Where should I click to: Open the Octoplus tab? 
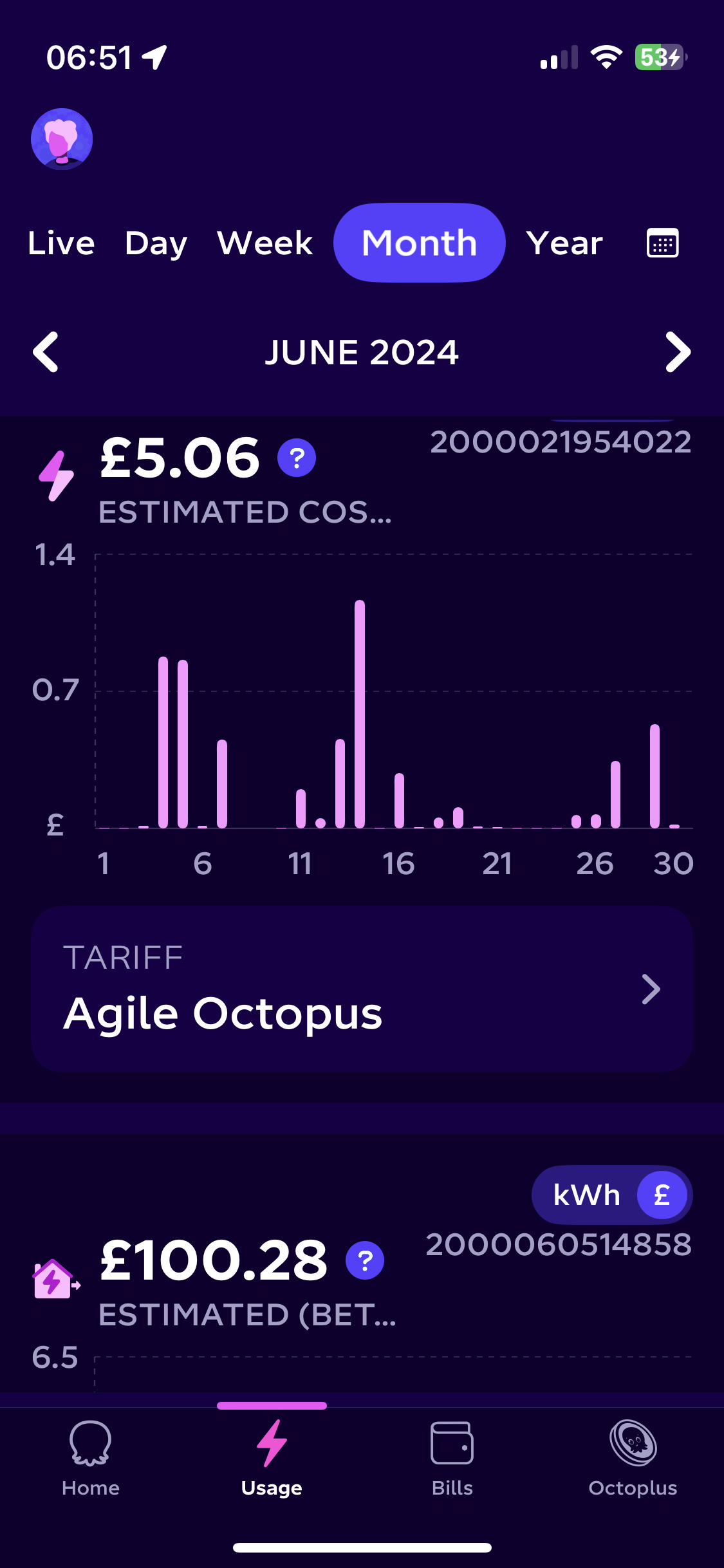(x=633, y=1459)
